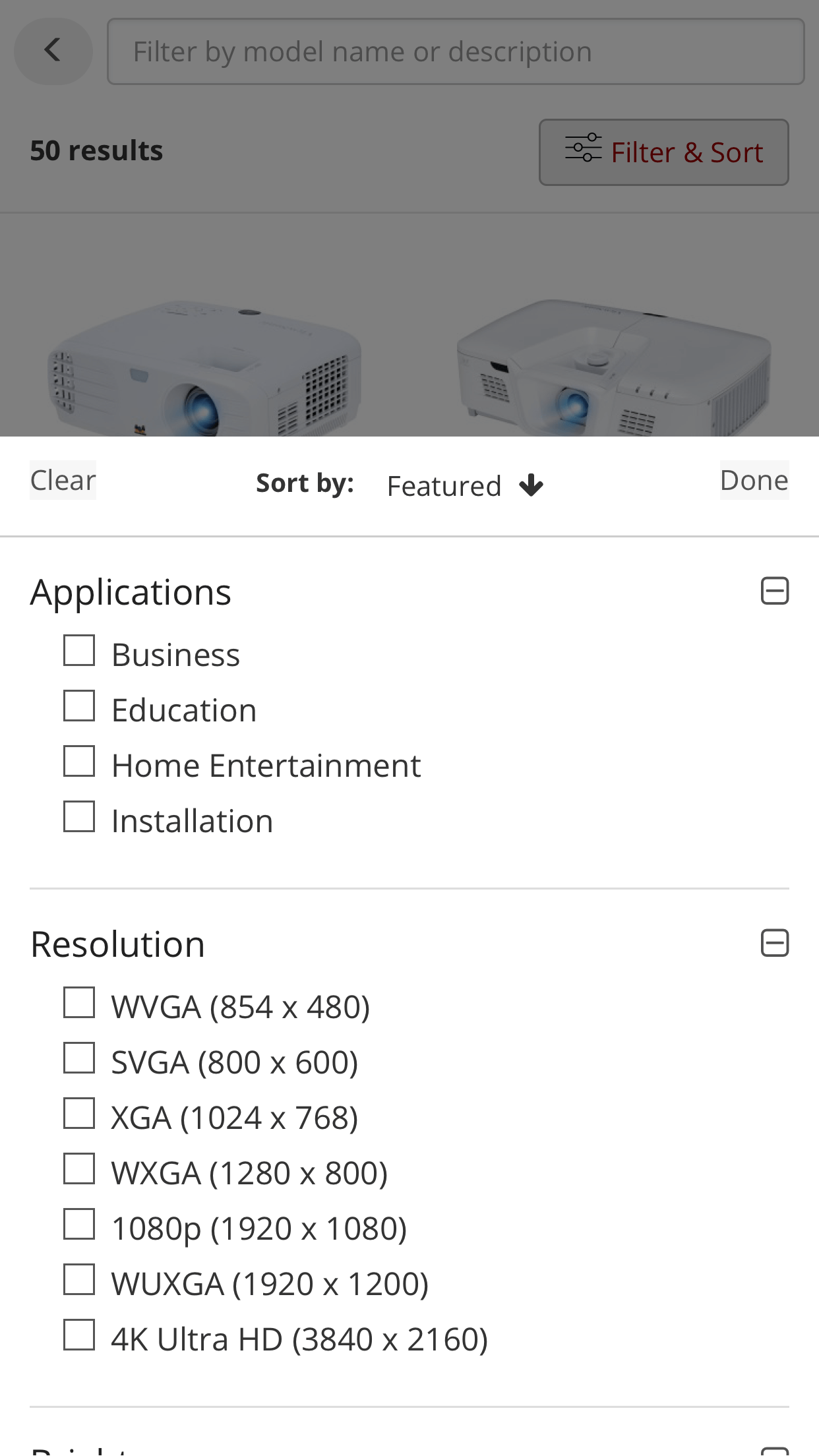Check SVGA (800 x 600) resolution

click(78, 1058)
